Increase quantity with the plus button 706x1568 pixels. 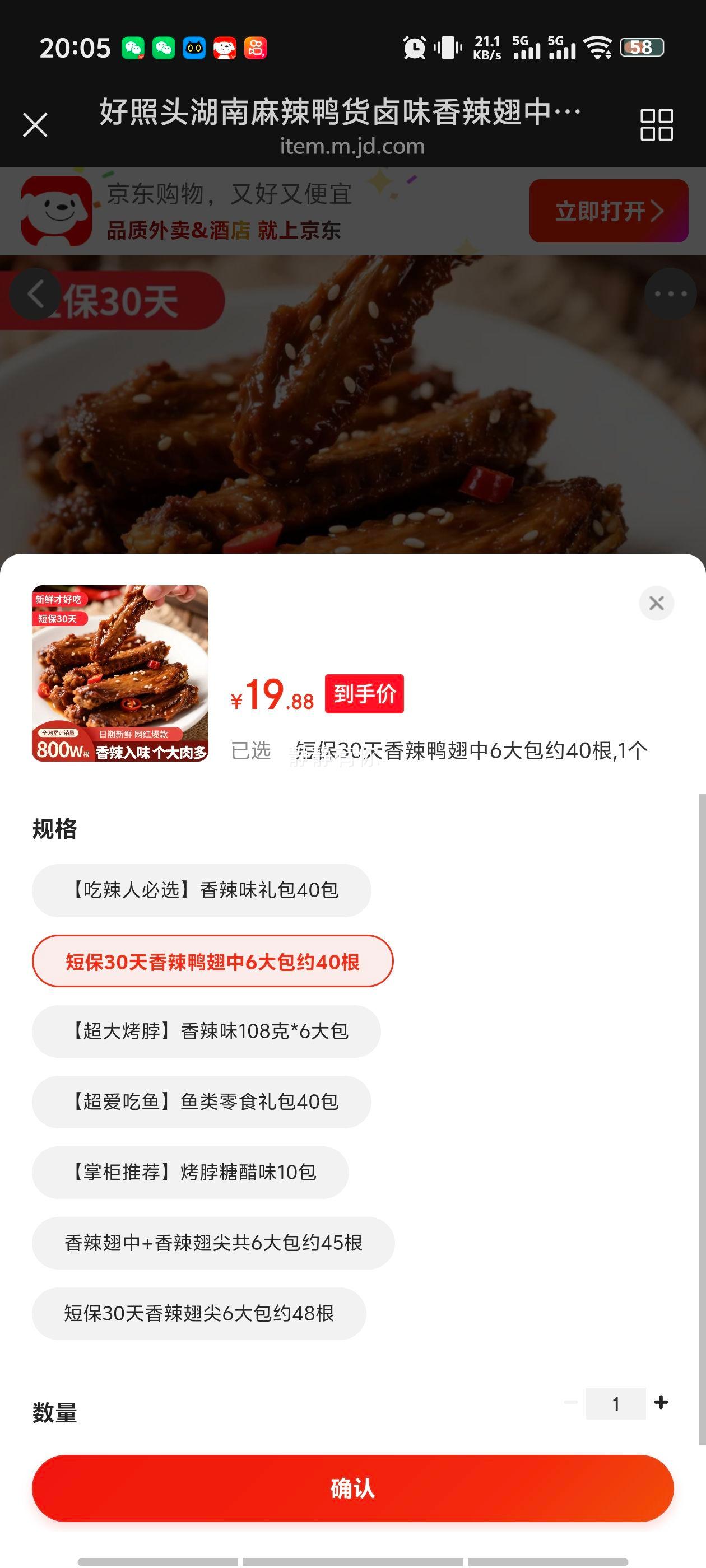click(x=661, y=1402)
